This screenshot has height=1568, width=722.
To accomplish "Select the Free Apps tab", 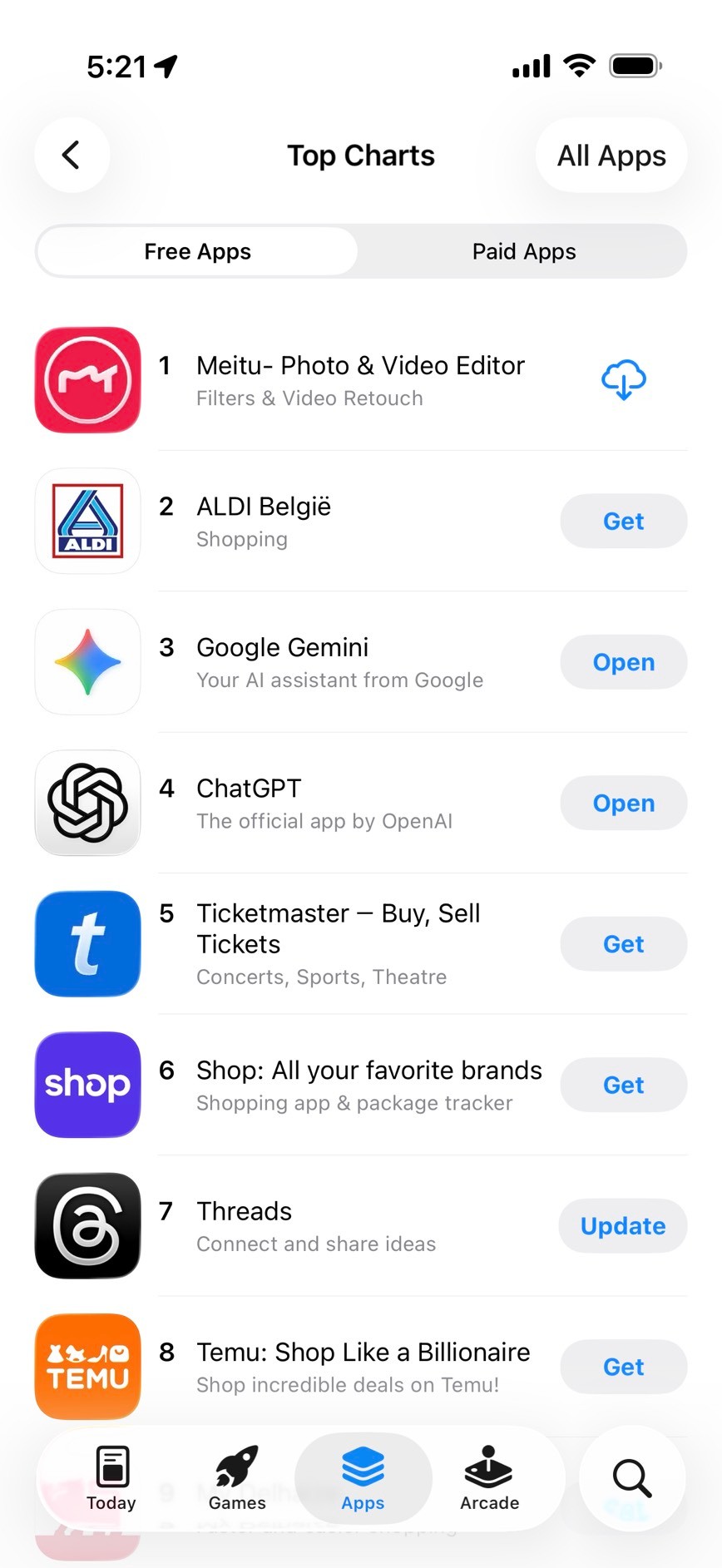I will 198,251.
